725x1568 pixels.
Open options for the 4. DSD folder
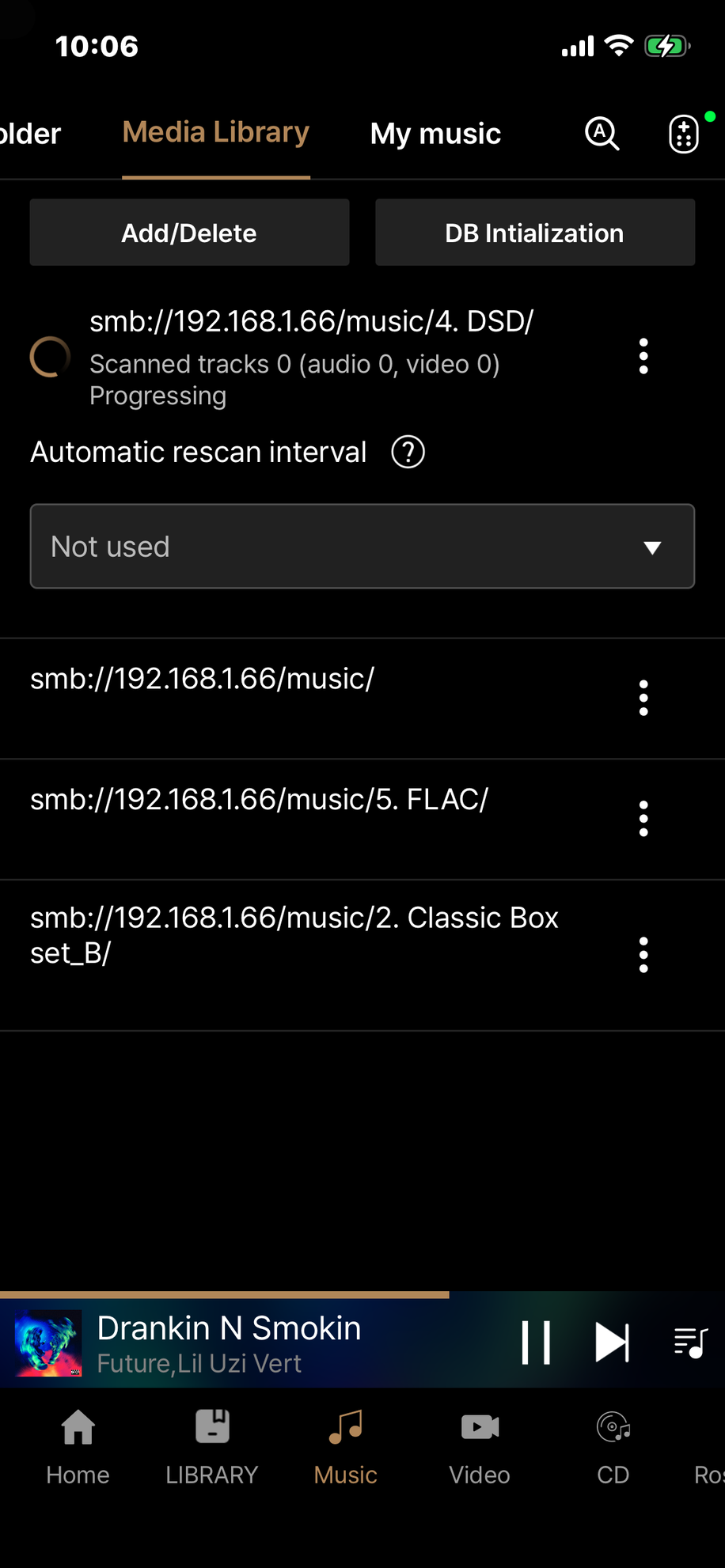[643, 356]
